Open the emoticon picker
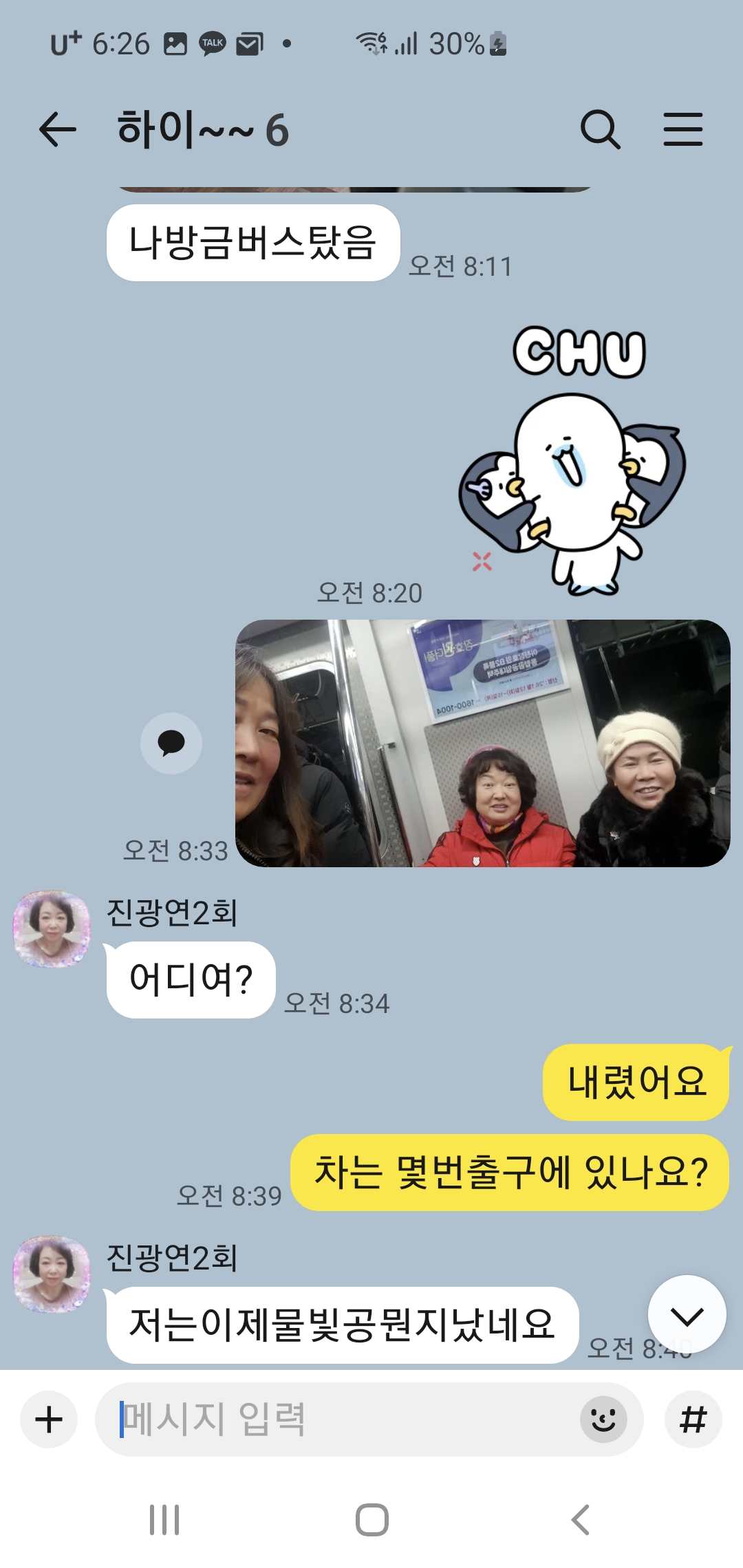This screenshot has height=1568, width=743. point(603,1419)
